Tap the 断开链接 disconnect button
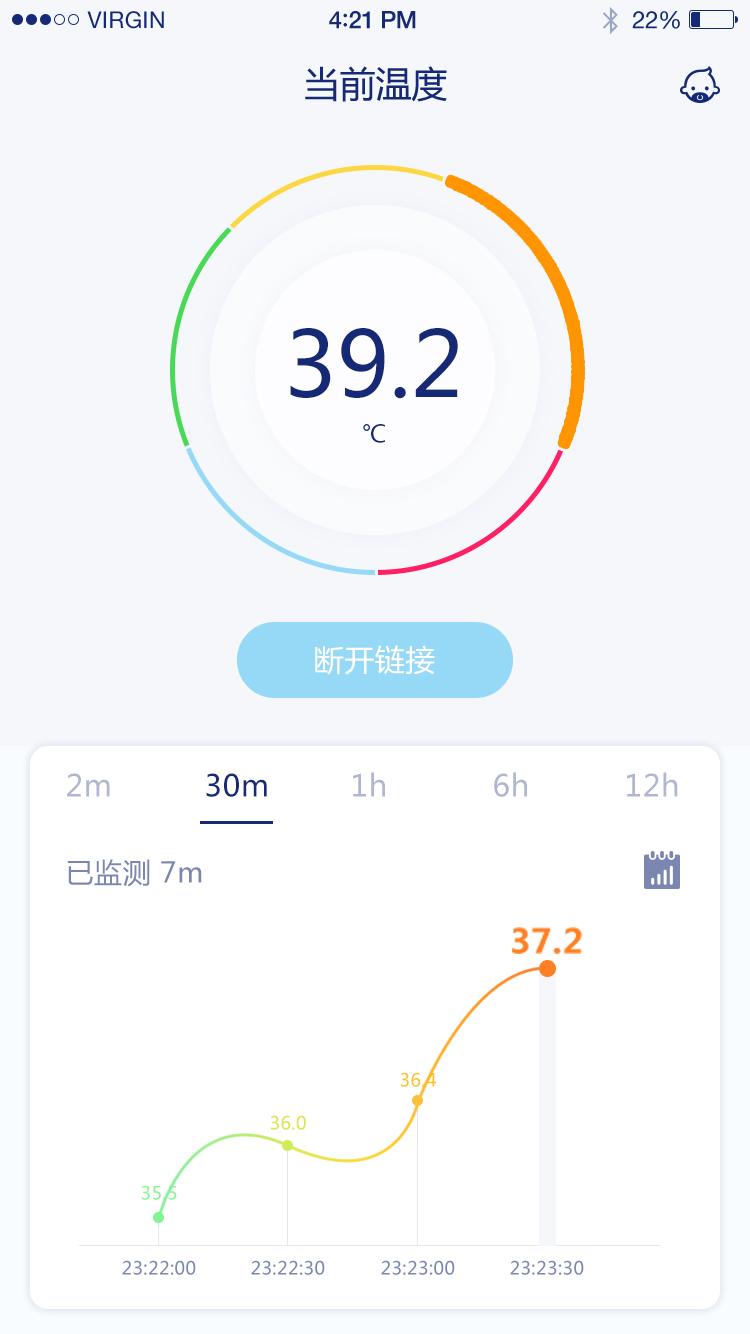This screenshot has height=1334, width=750. (x=375, y=660)
